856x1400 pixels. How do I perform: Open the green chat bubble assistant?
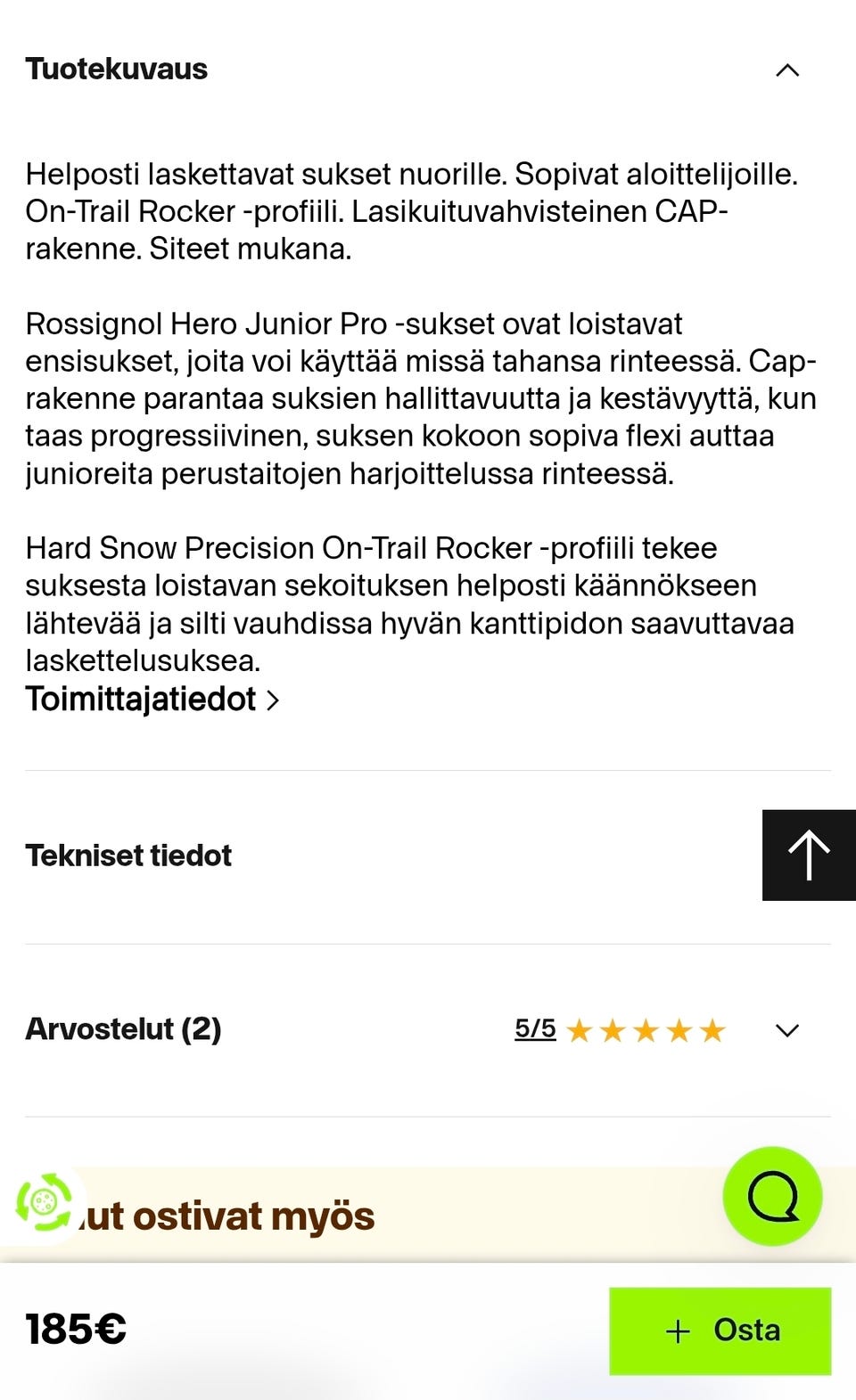click(x=773, y=1195)
